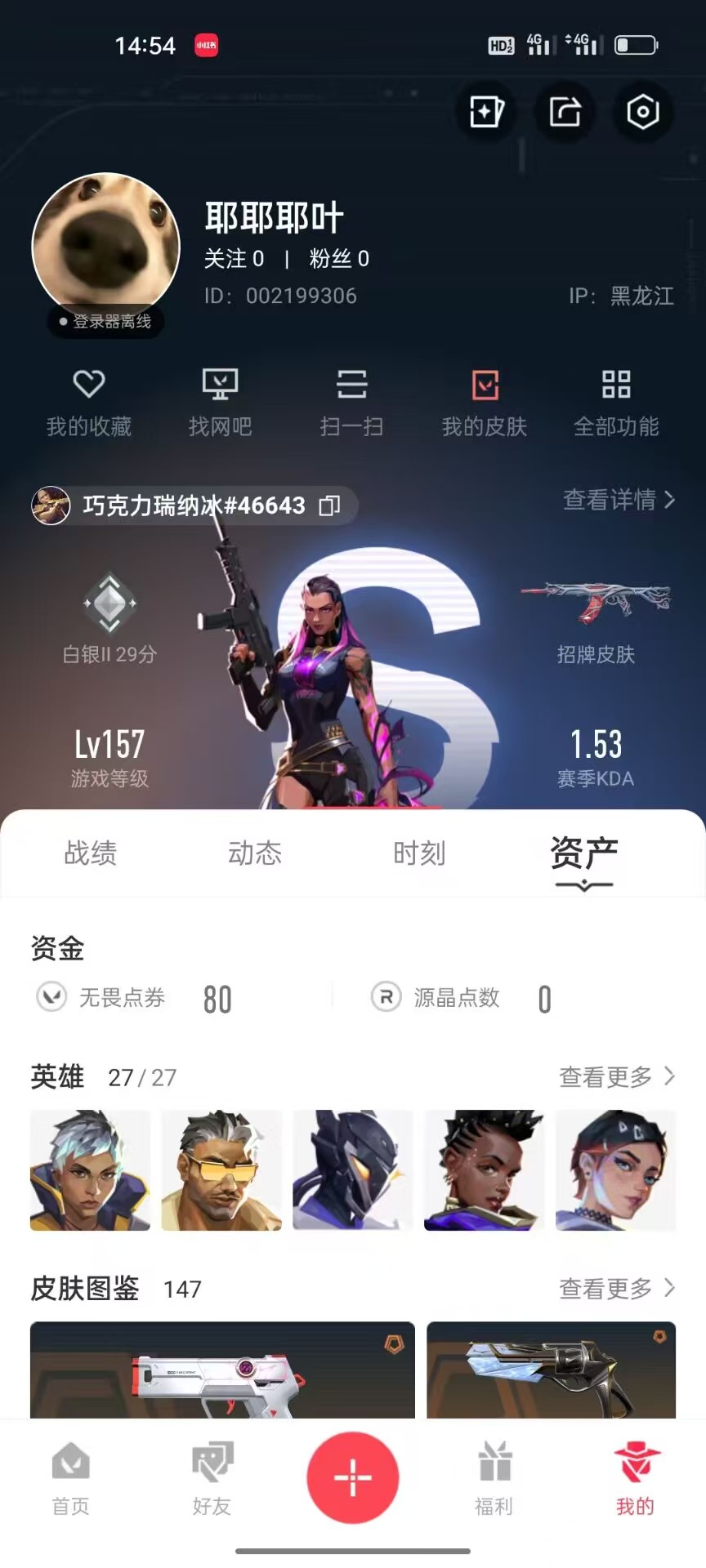Screen dimensions: 706x1568
Task: Open 全部功能 all functions
Action: coord(616,402)
